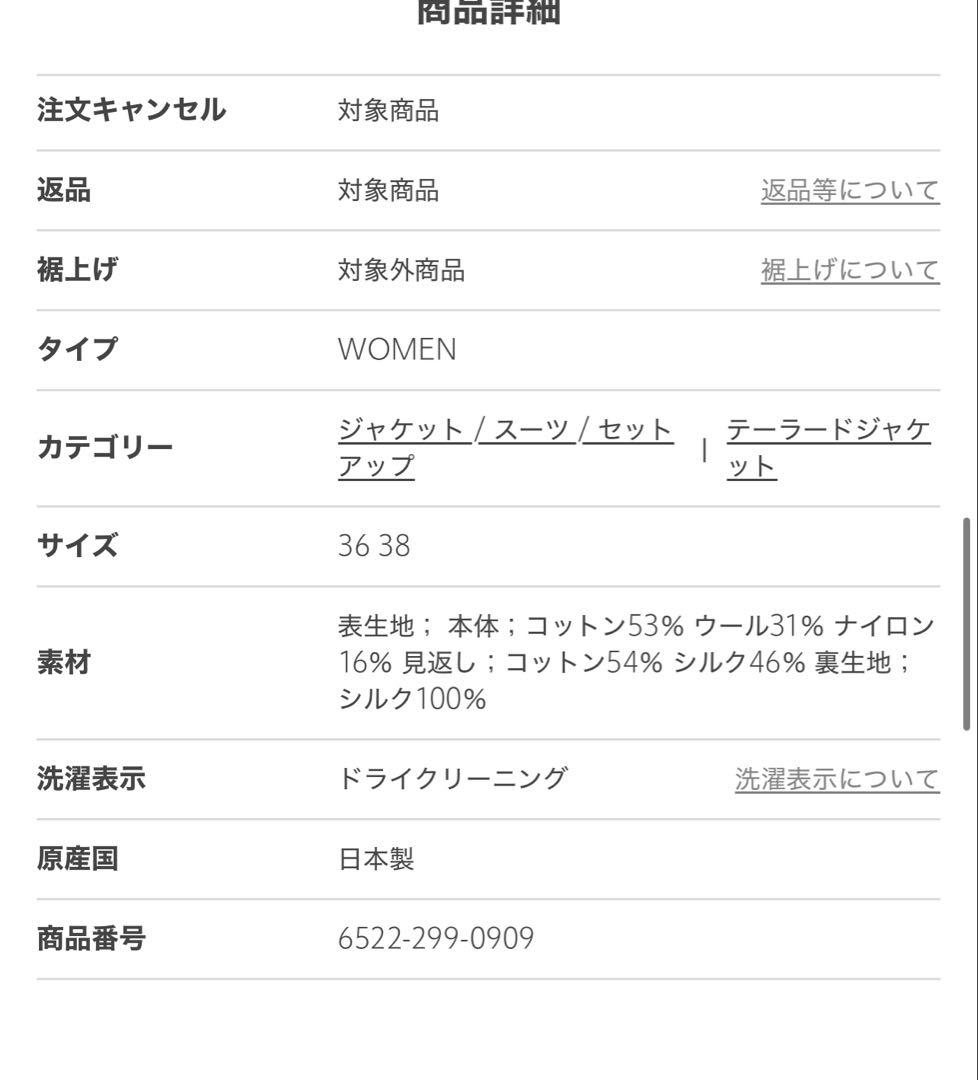Screen dimensions: 978x1080
Task: Open the 裾上げについて link
Action: [850, 268]
